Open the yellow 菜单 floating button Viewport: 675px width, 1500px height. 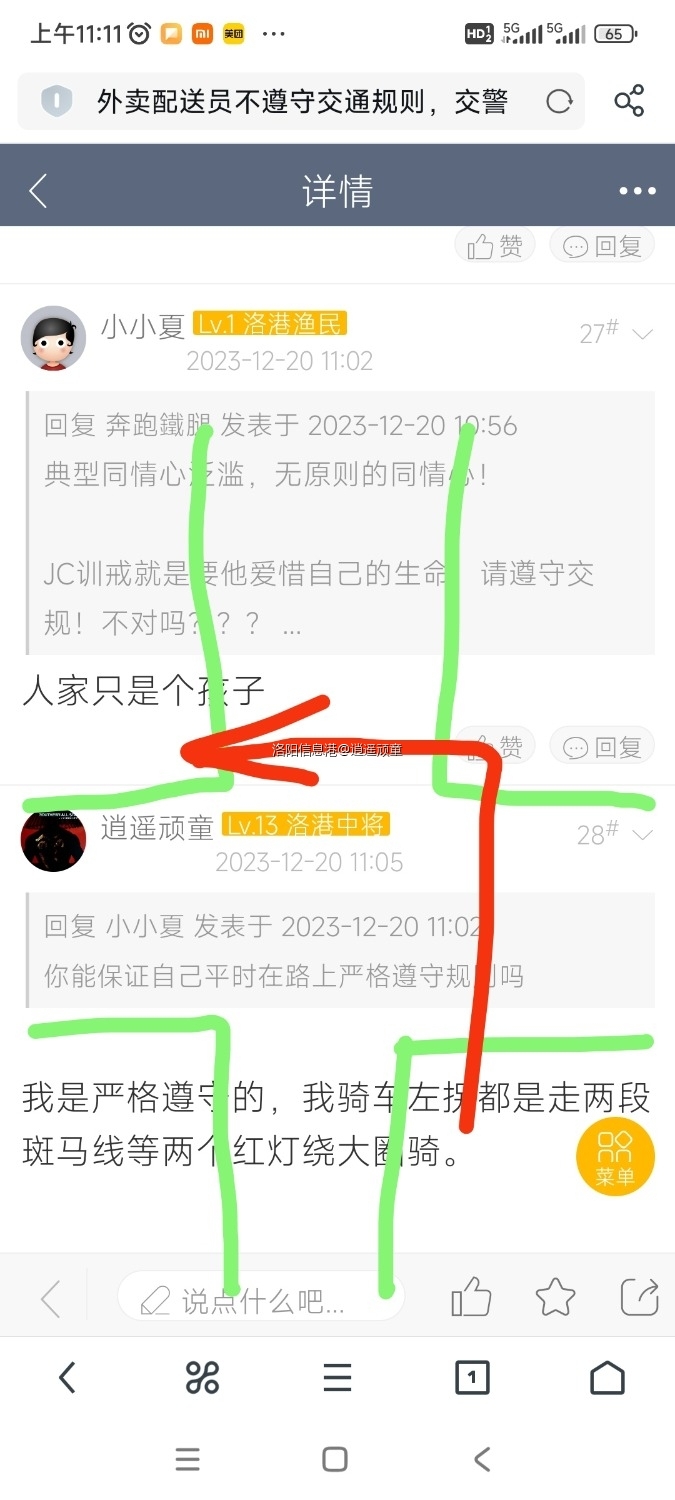pyautogui.click(x=615, y=1156)
